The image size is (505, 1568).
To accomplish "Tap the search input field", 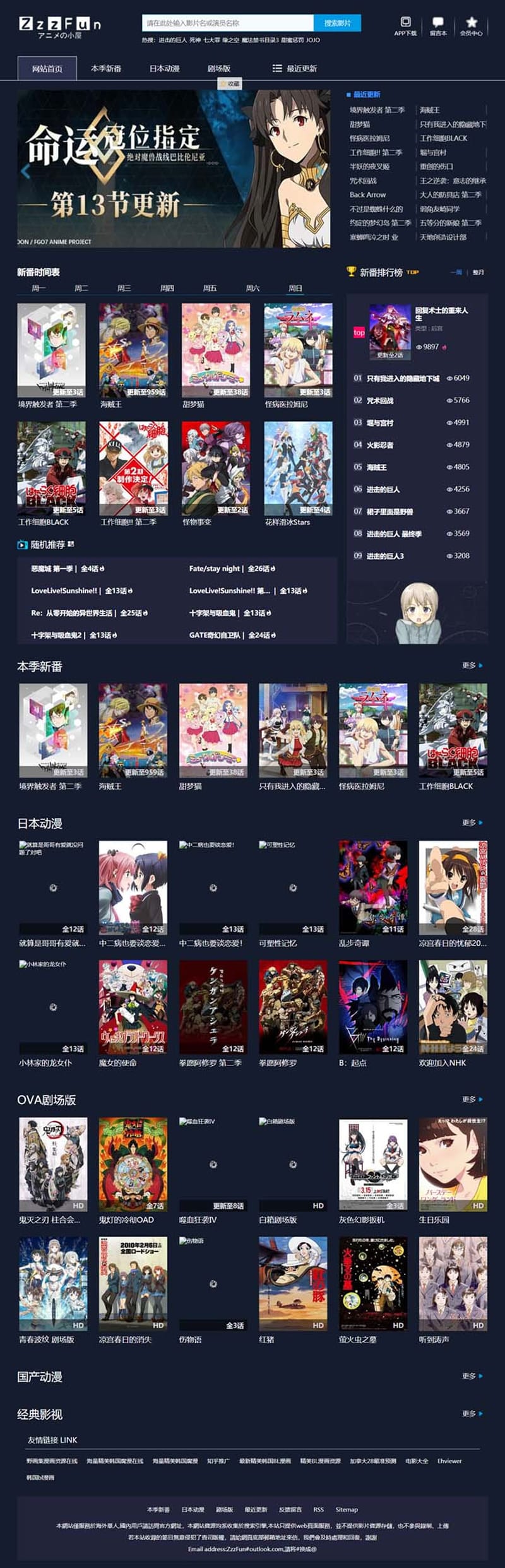I will (227, 23).
